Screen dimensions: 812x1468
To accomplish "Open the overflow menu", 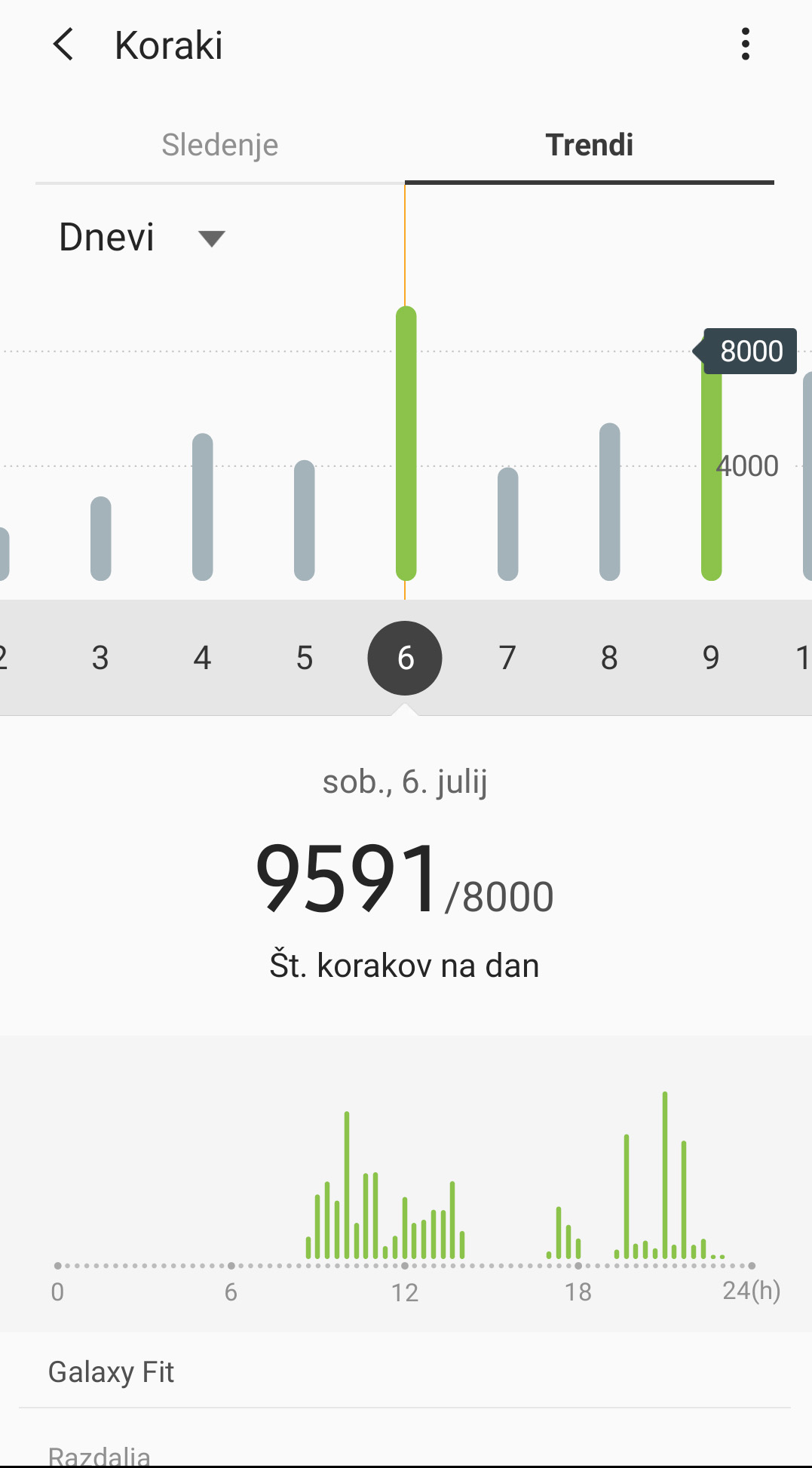I will point(745,45).
